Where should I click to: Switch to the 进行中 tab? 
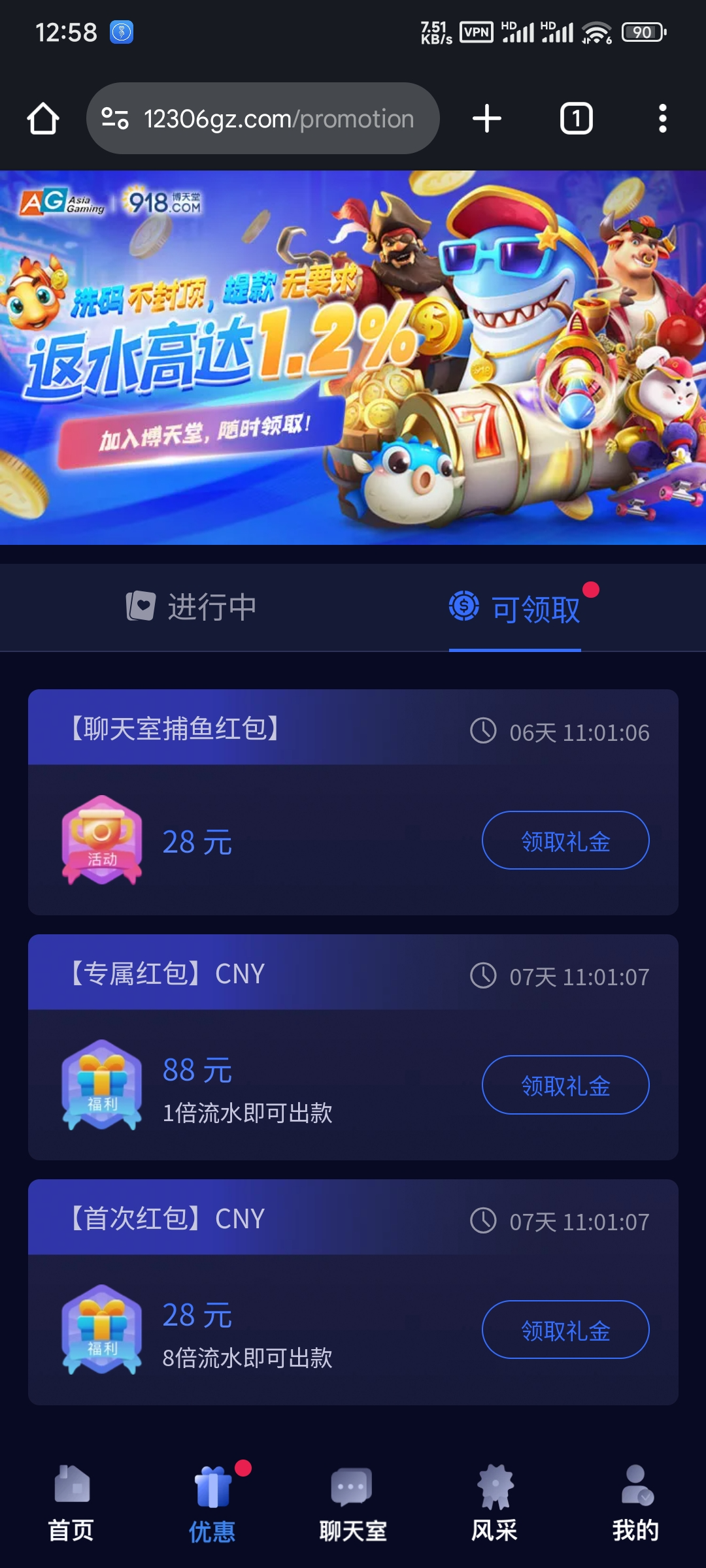pyautogui.click(x=191, y=607)
